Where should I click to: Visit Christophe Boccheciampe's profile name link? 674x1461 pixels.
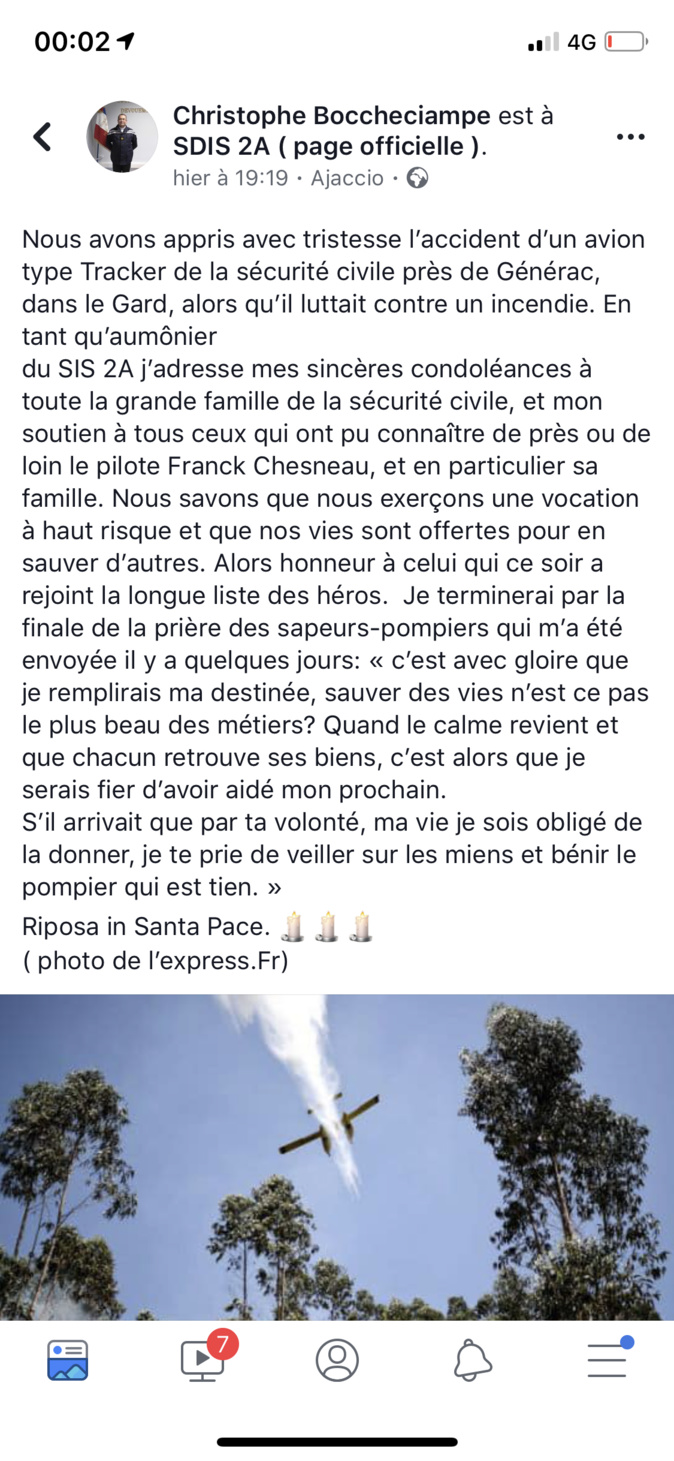(332, 116)
